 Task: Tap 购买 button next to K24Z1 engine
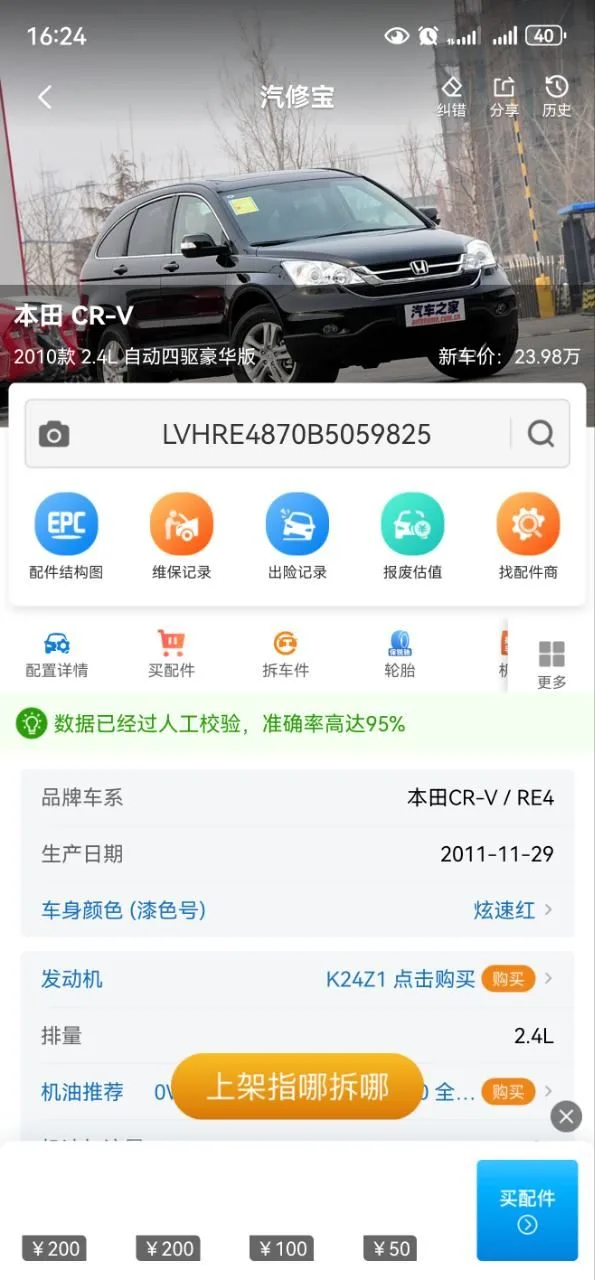[x=508, y=979]
